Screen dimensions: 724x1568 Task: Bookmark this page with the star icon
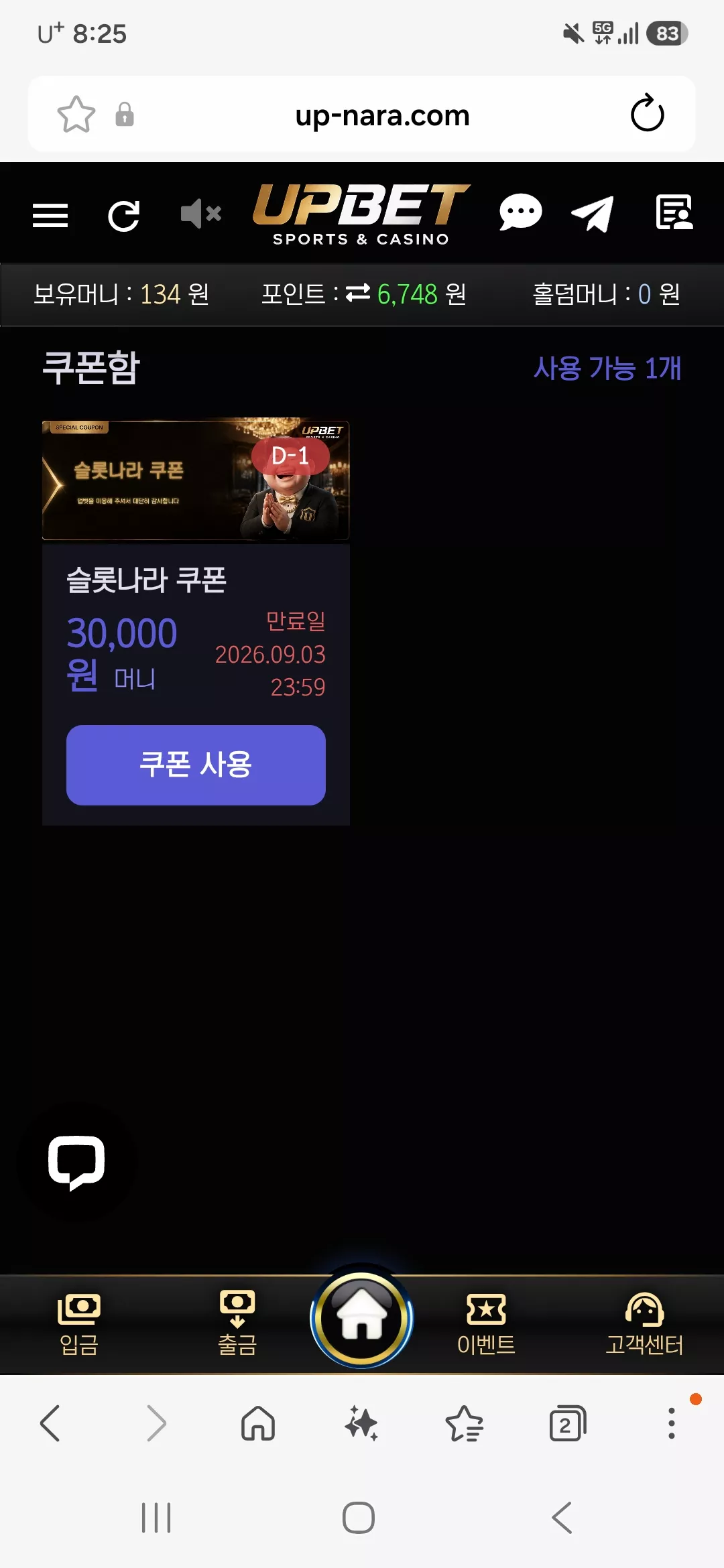(76, 115)
